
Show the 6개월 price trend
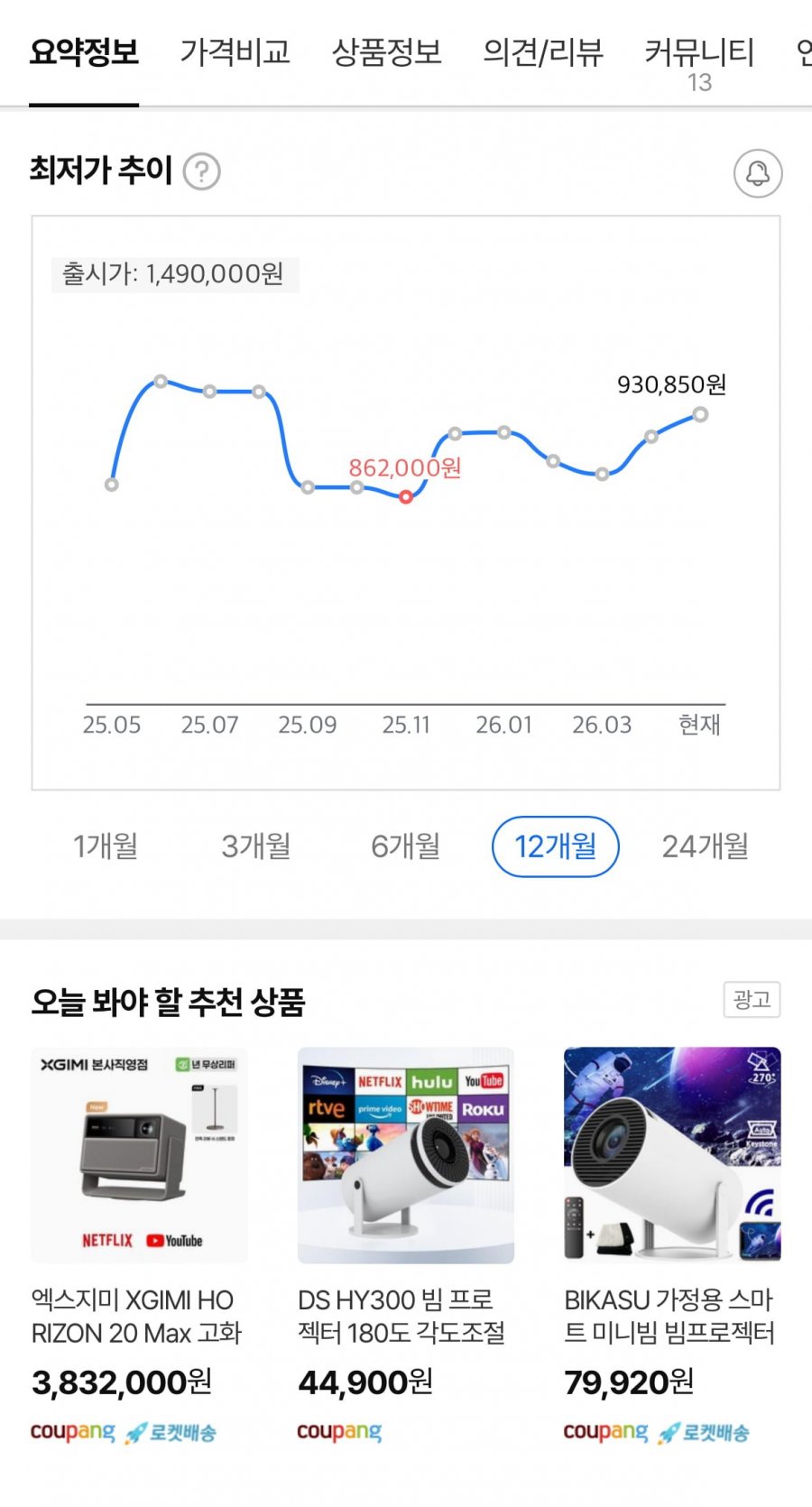(x=406, y=846)
